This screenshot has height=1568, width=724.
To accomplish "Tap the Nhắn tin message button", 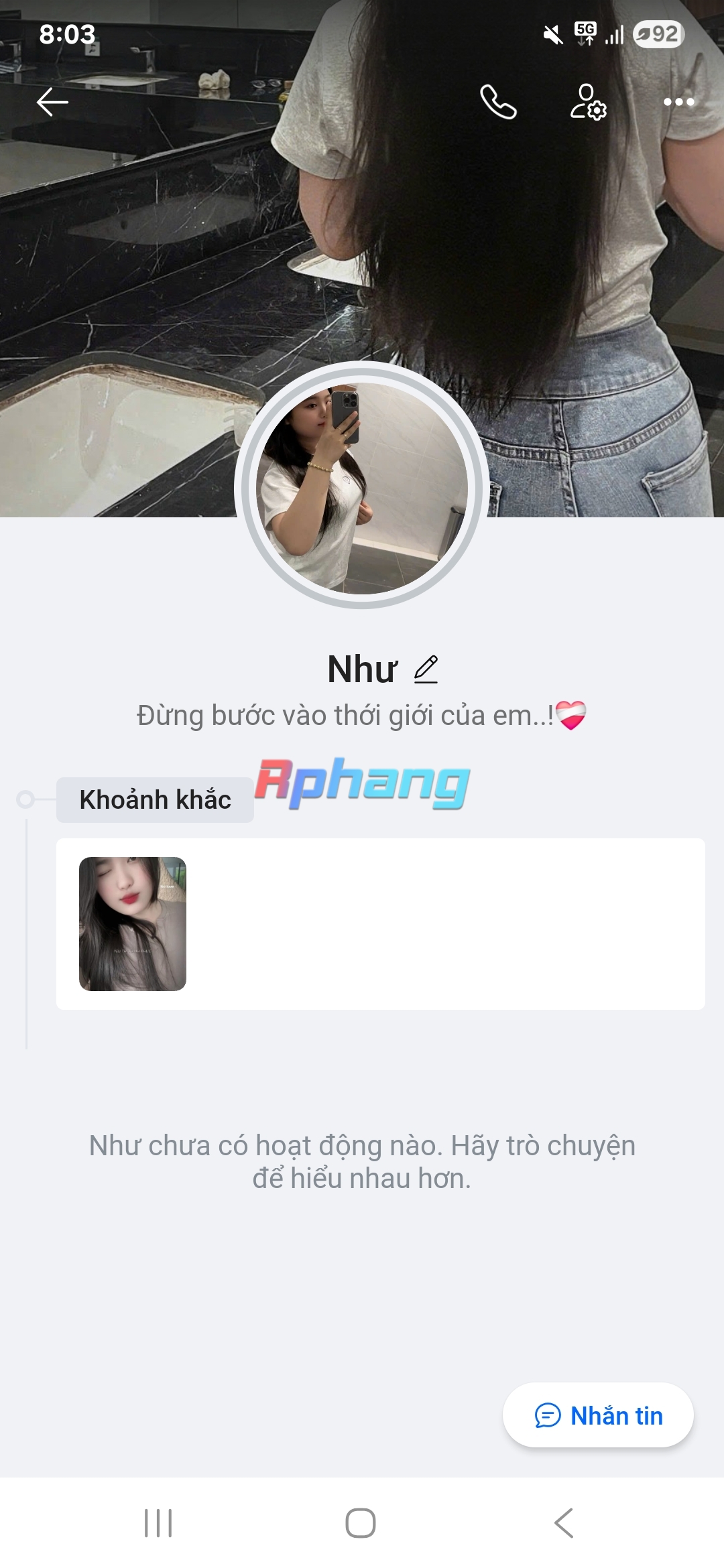I will 598,1415.
